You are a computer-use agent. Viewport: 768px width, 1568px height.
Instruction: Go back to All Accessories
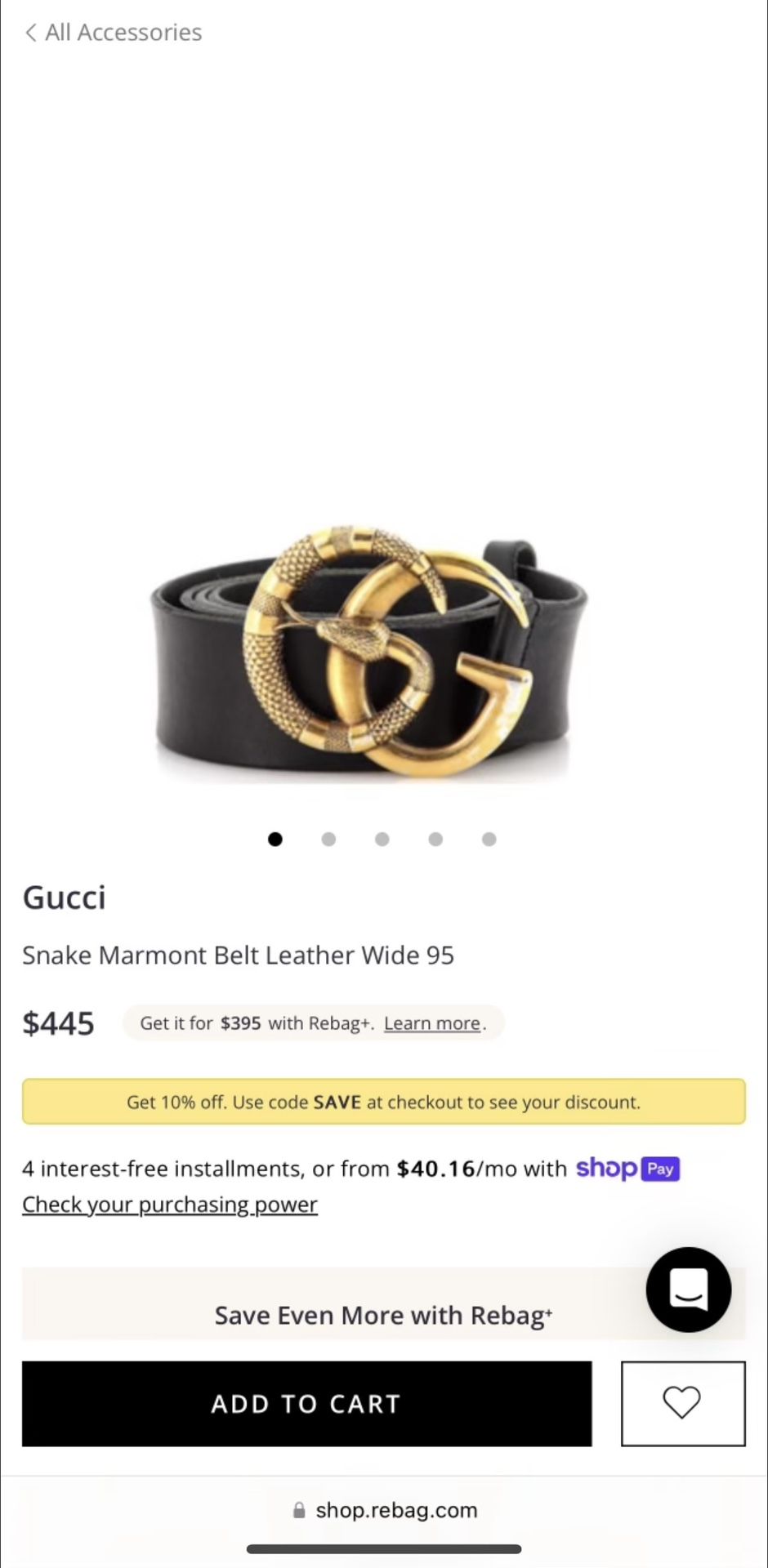coord(114,33)
